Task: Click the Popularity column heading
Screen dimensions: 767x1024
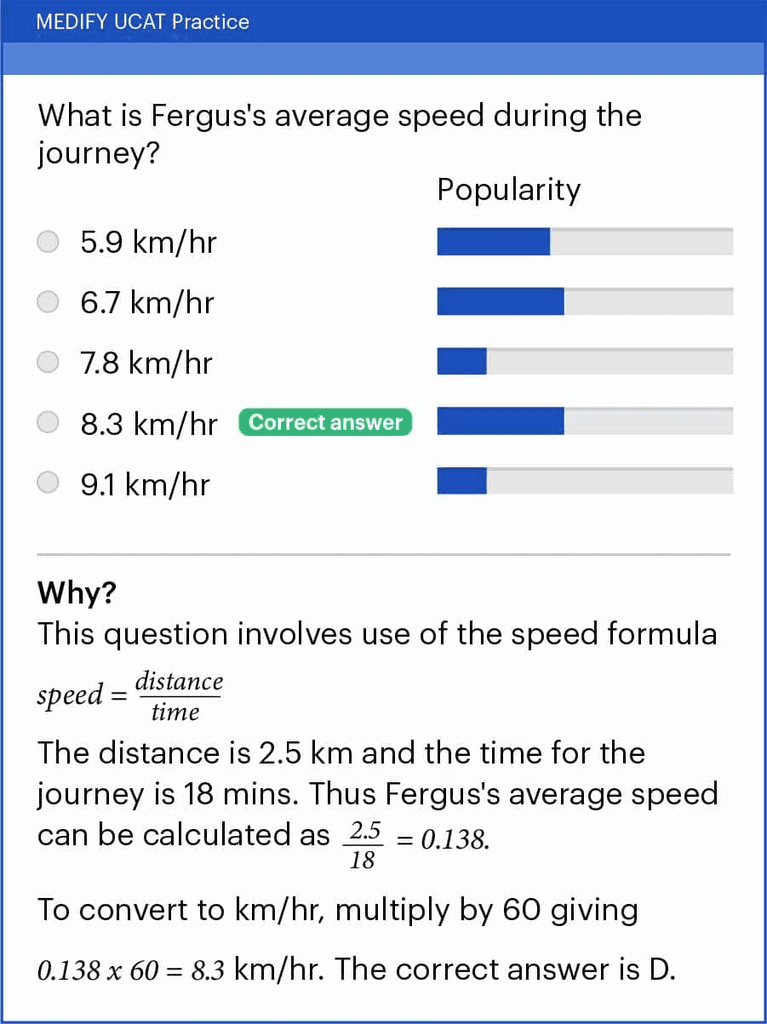Action: pyautogui.click(x=508, y=190)
